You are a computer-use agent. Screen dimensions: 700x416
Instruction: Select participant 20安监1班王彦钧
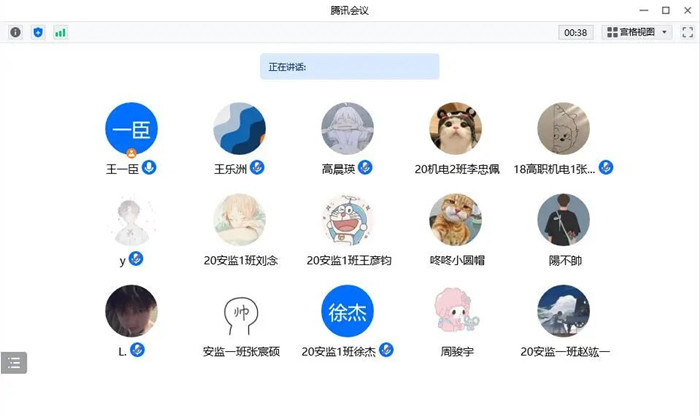347,219
